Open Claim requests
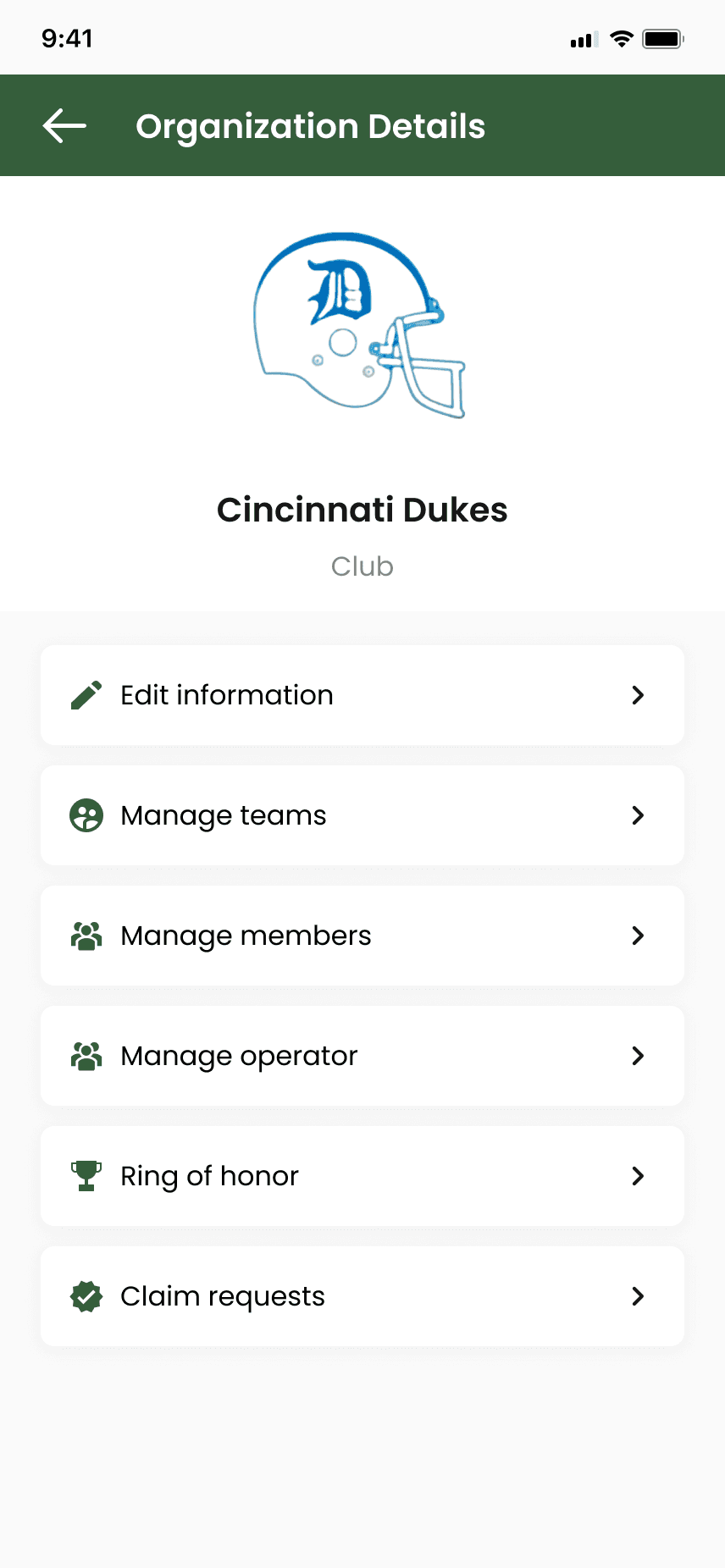The width and height of the screenshot is (725, 1568). pyautogui.click(x=362, y=1296)
